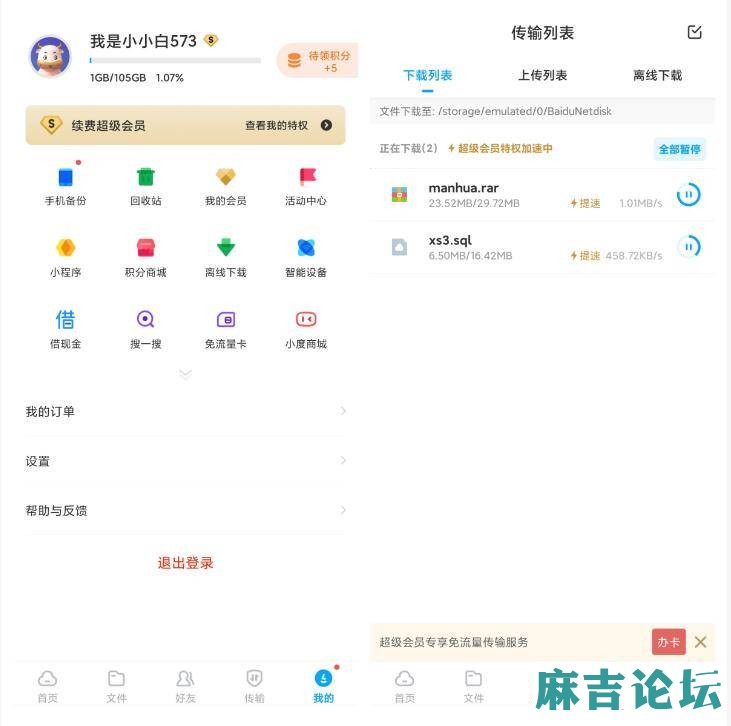Open 设置 settings row
The width and height of the screenshot is (731, 726).
[x=185, y=461]
